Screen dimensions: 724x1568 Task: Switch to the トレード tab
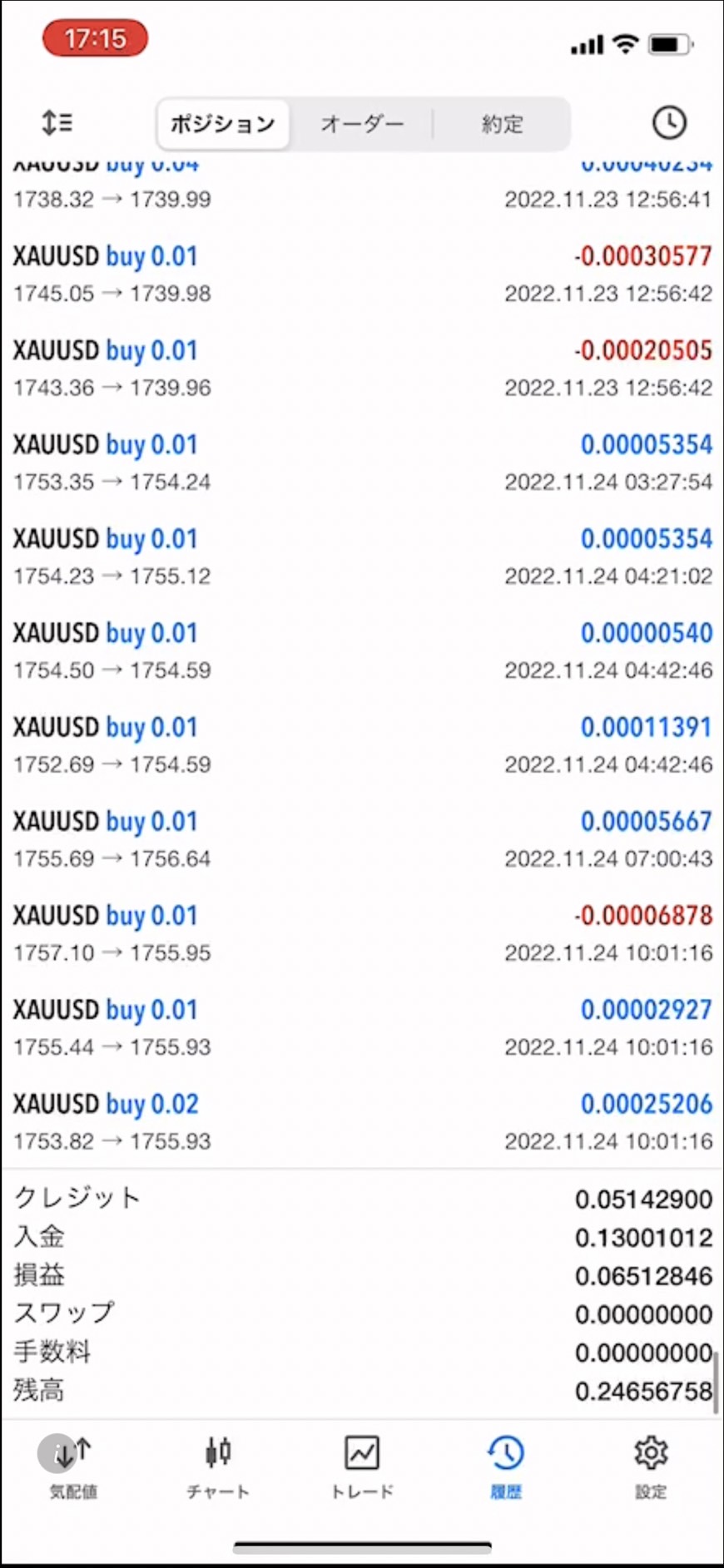point(362,1467)
